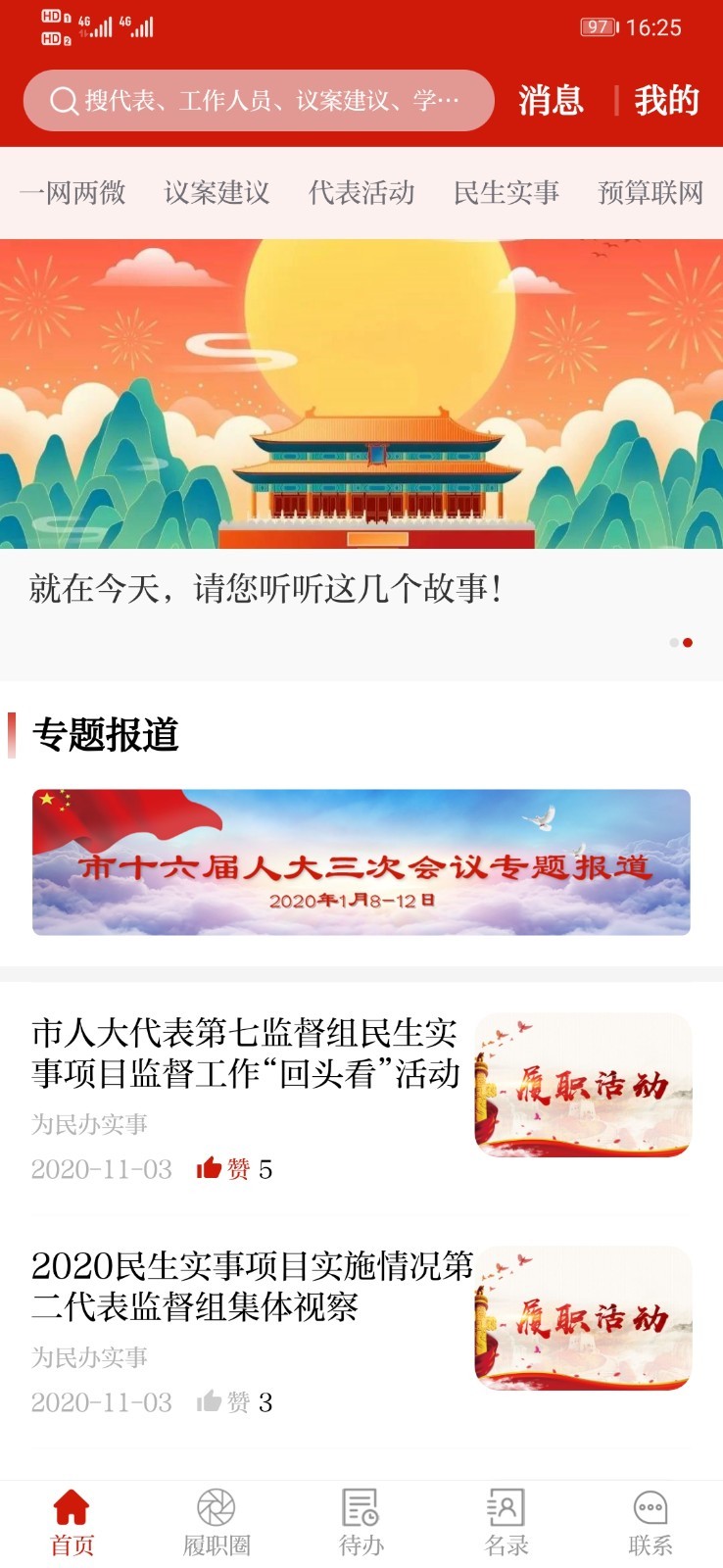The width and height of the screenshot is (723, 1568).
Task: Tap the magnifier icon in the search bar
Action: 63,99
